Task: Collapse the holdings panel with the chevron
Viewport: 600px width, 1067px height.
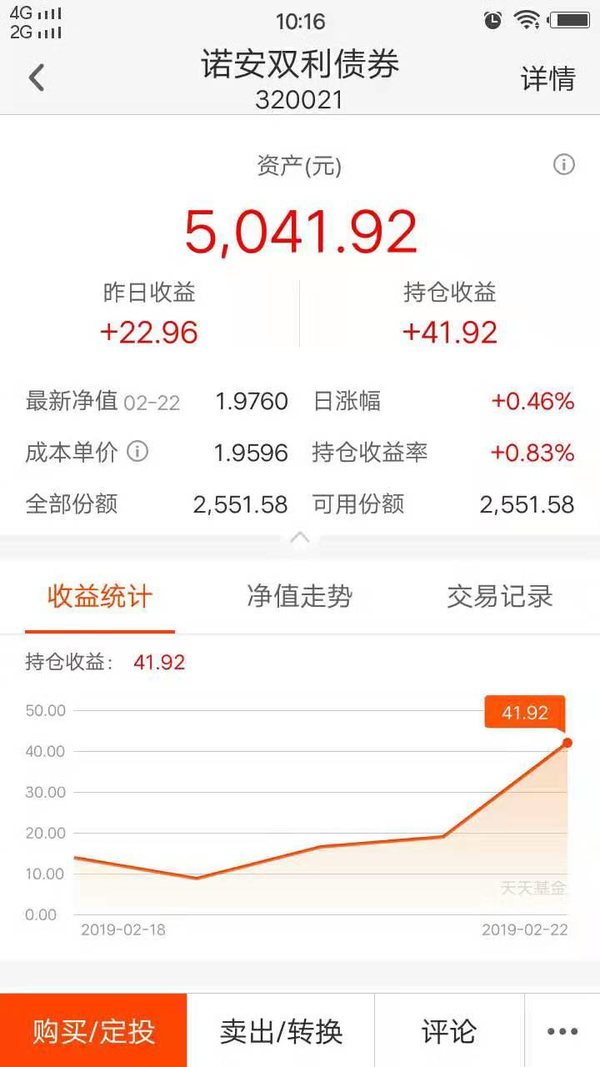Action: pyautogui.click(x=300, y=538)
